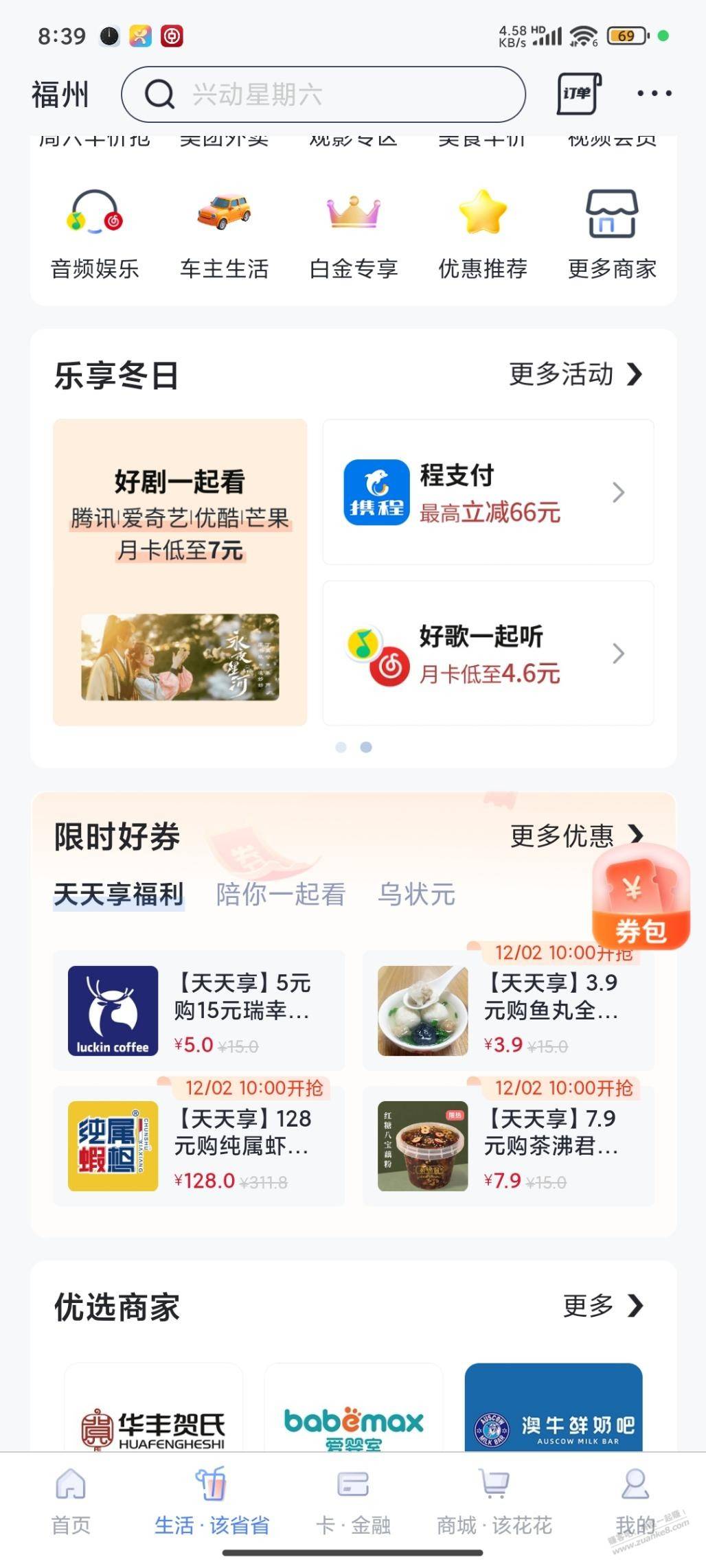Open the 好剧一起看 video membership card
The image size is (706, 1568).
[180, 572]
